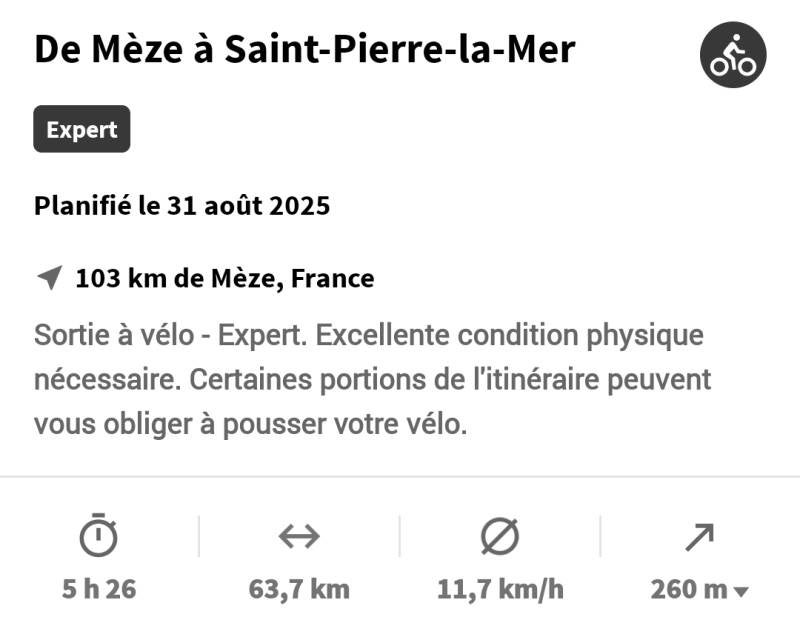Expand the 260 m elevation dropdown
800x637 pixels.
(x=740, y=591)
